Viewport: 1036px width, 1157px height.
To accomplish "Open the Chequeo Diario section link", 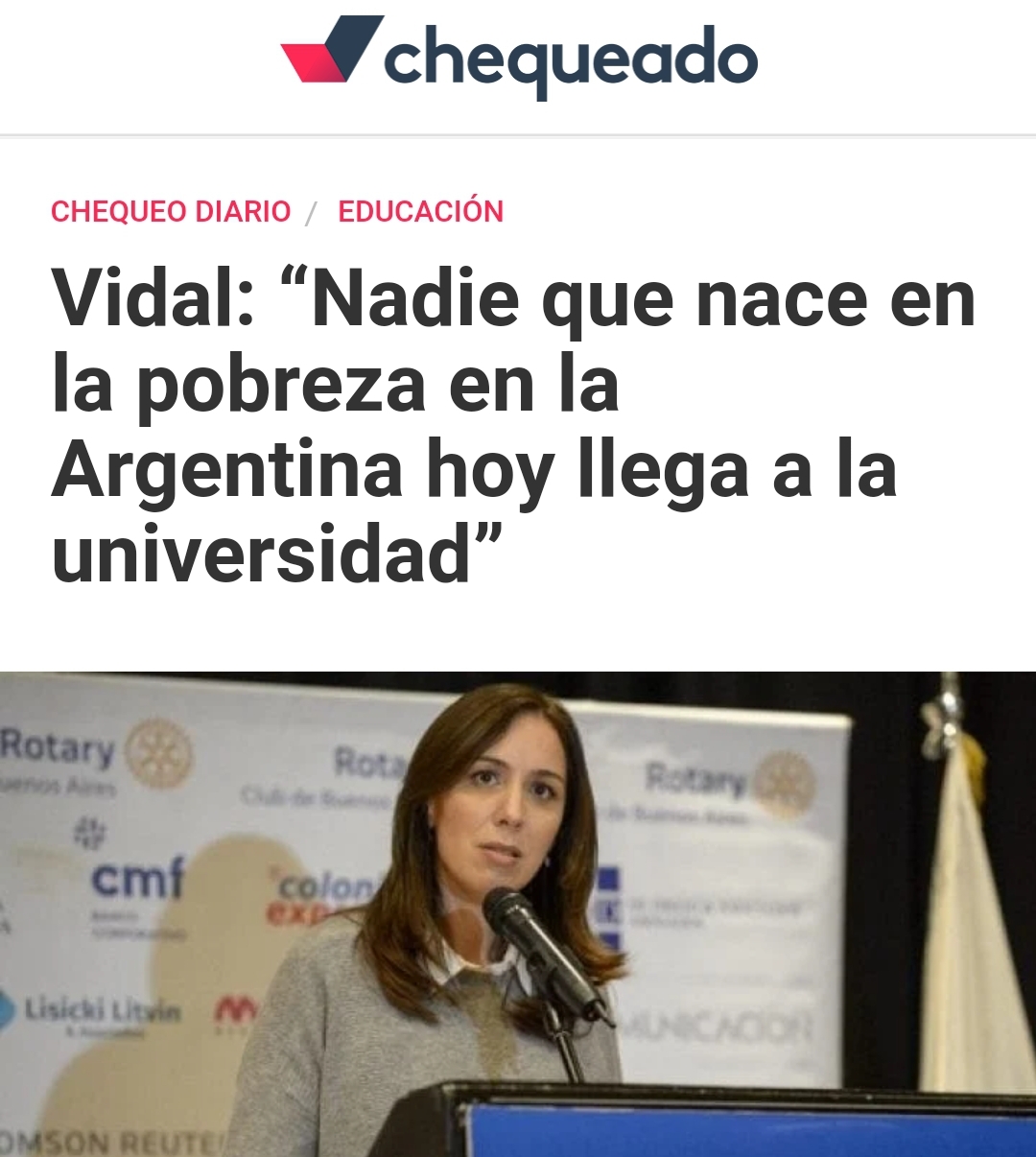I will [x=171, y=211].
